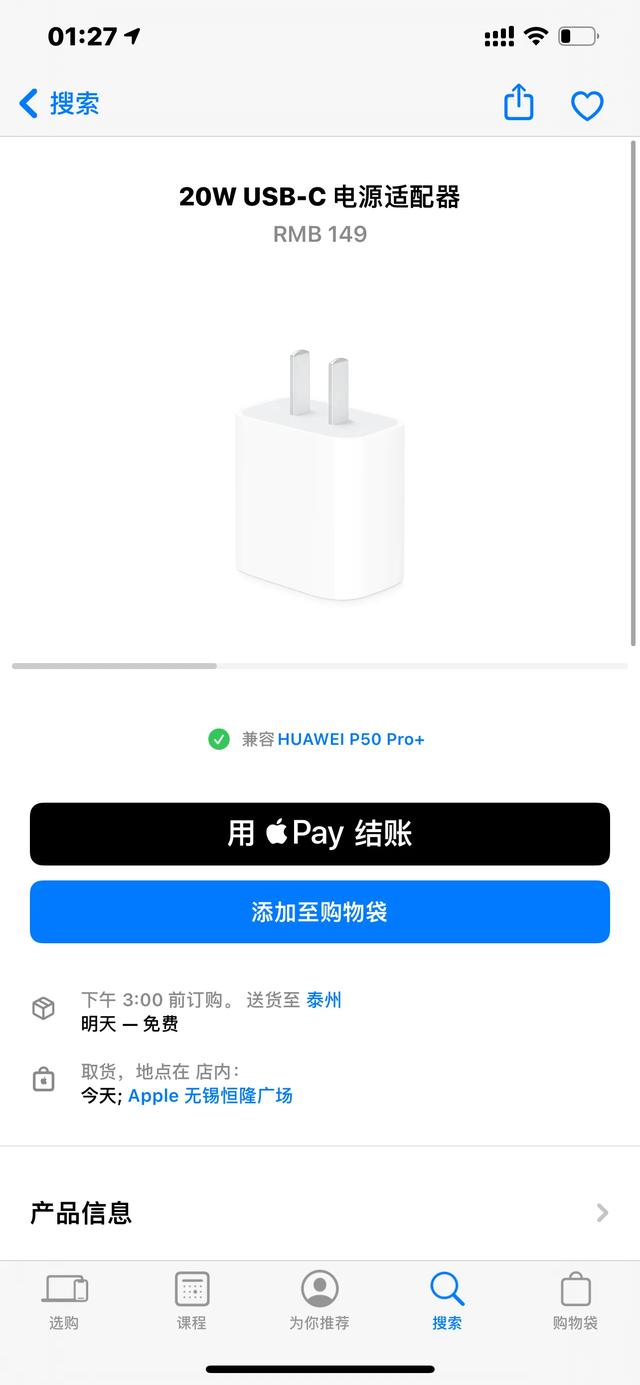Share this 20W USB-C adapter
The height and width of the screenshot is (1385, 640).
pos(518,103)
